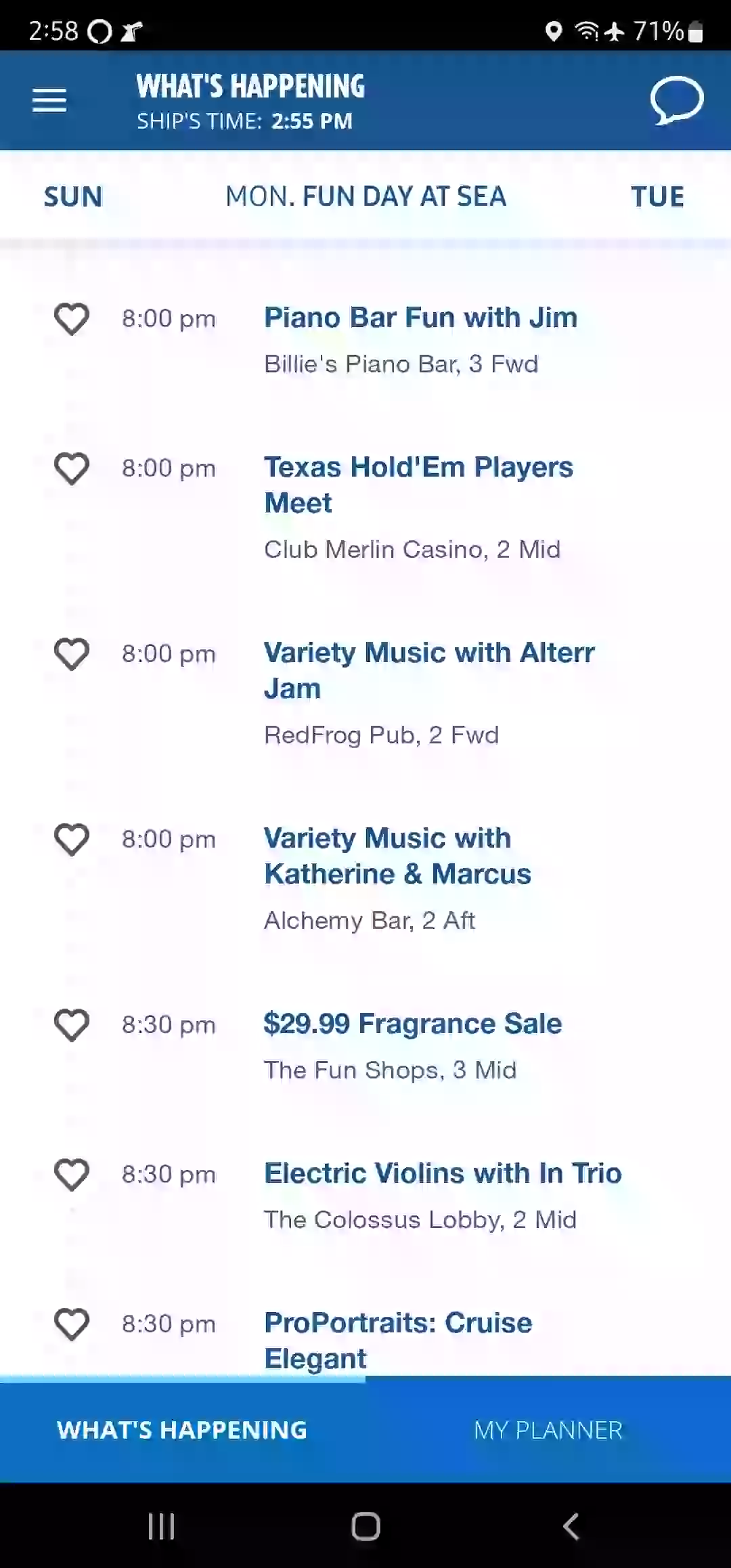The height and width of the screenshot is (1568, 731).
Task: Favorite Texas Hold'Em Players Meet
Action: tap(72, 469)
